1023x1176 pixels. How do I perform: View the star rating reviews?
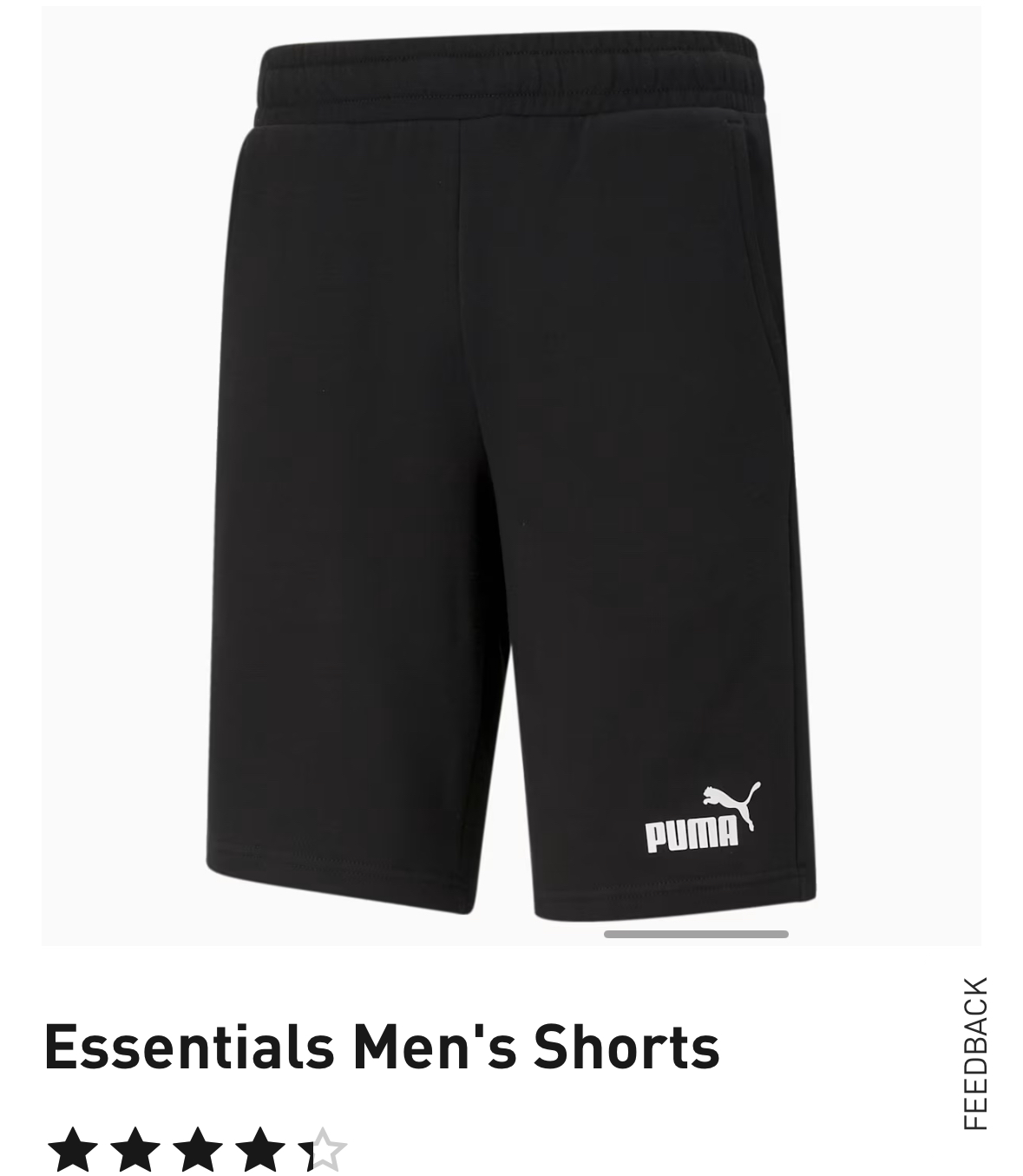tap(197, 1149)
